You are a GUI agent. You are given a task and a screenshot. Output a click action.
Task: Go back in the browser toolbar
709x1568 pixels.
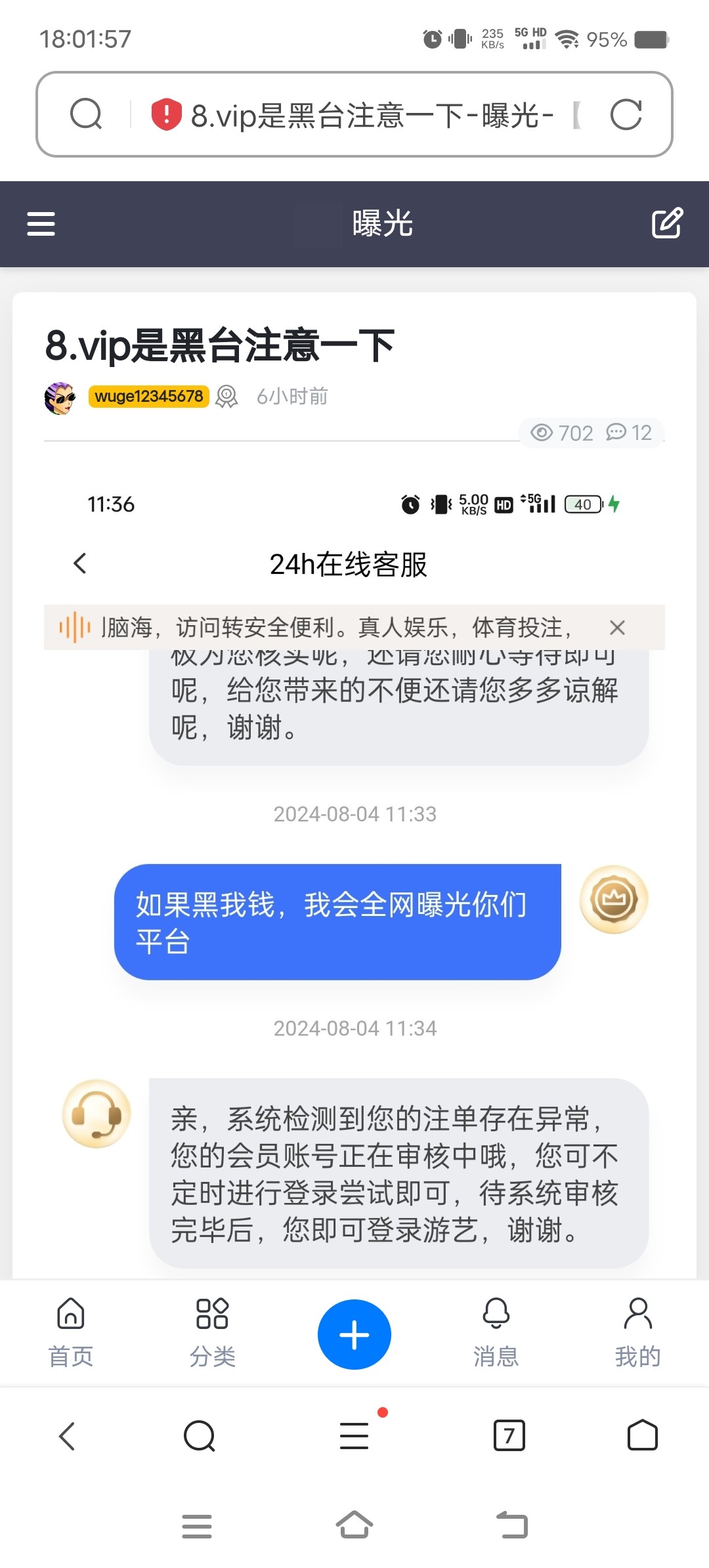point(67,1436)
